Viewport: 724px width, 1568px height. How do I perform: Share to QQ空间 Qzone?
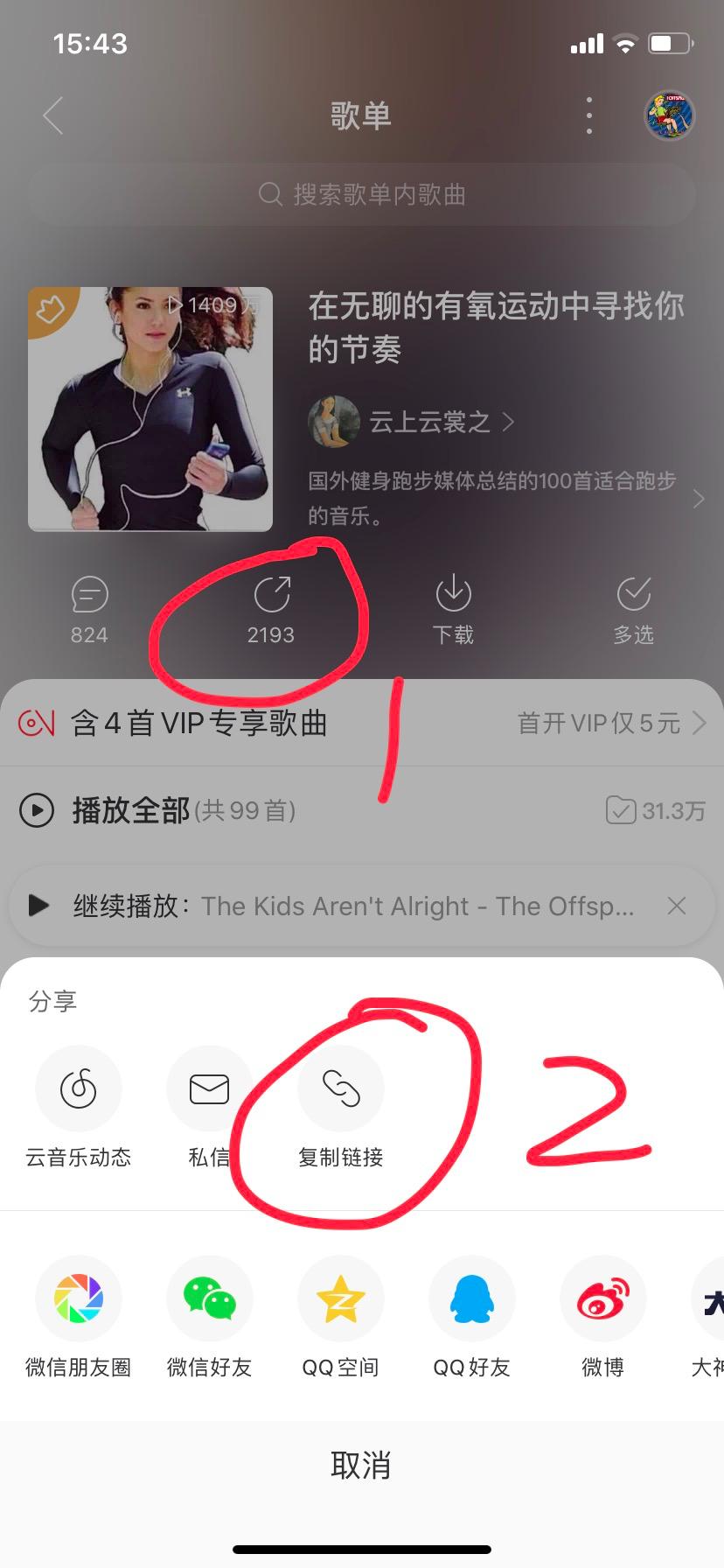point(340,1298)
